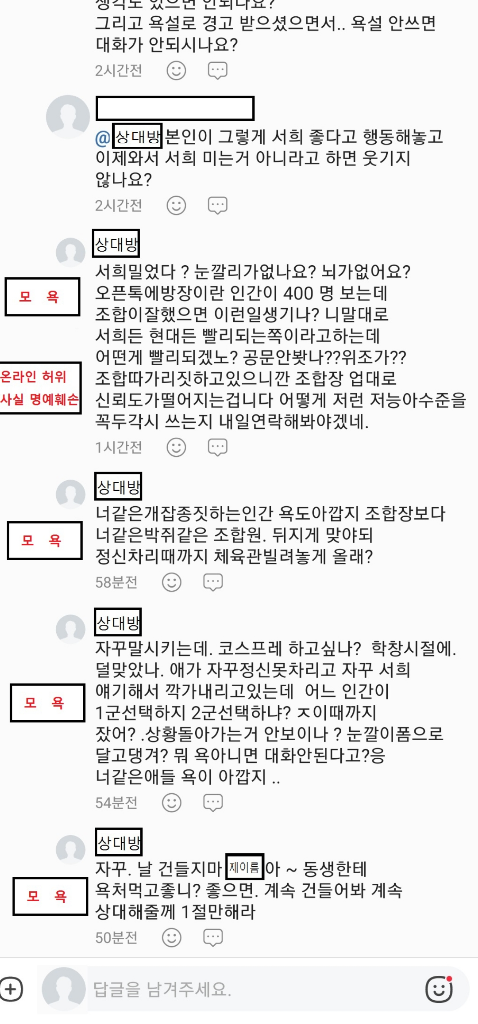Screen dimensions: 478x1024
Task: Add a reaction to the 54분전 comment
Action: tap(172, 802)
